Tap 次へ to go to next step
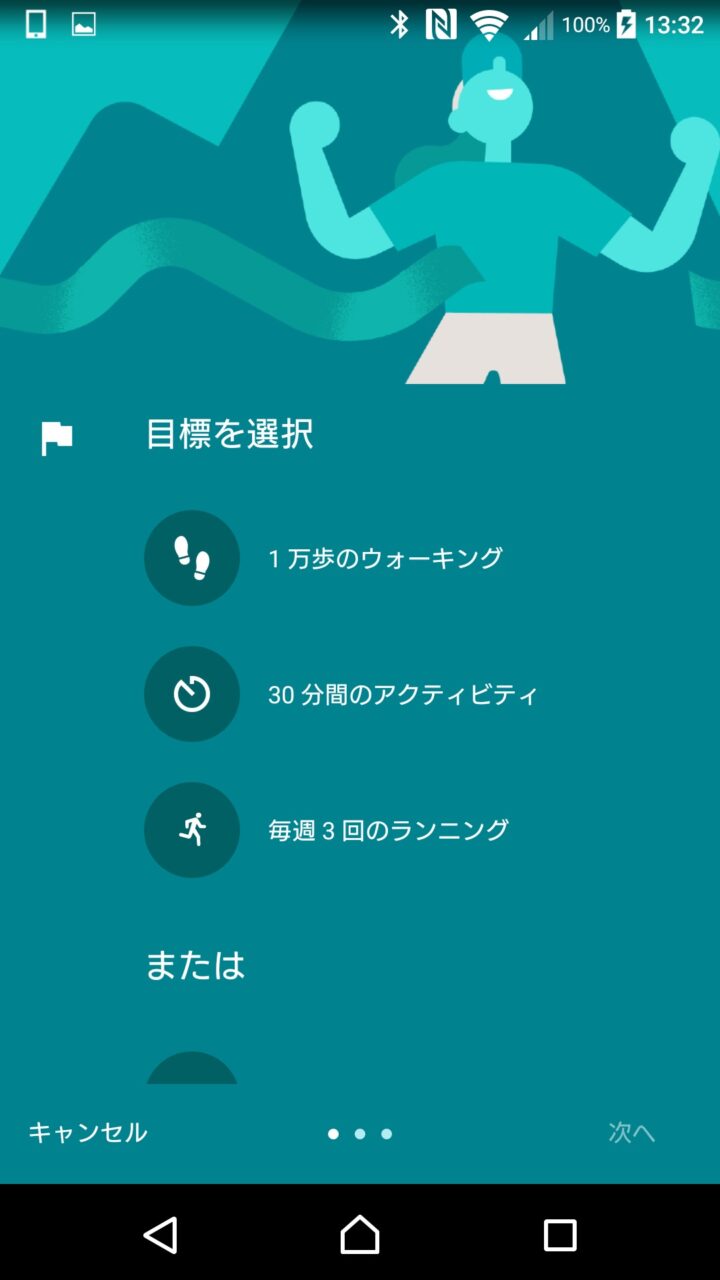This screenshot has height=1280, width=720. (631, 1132)
